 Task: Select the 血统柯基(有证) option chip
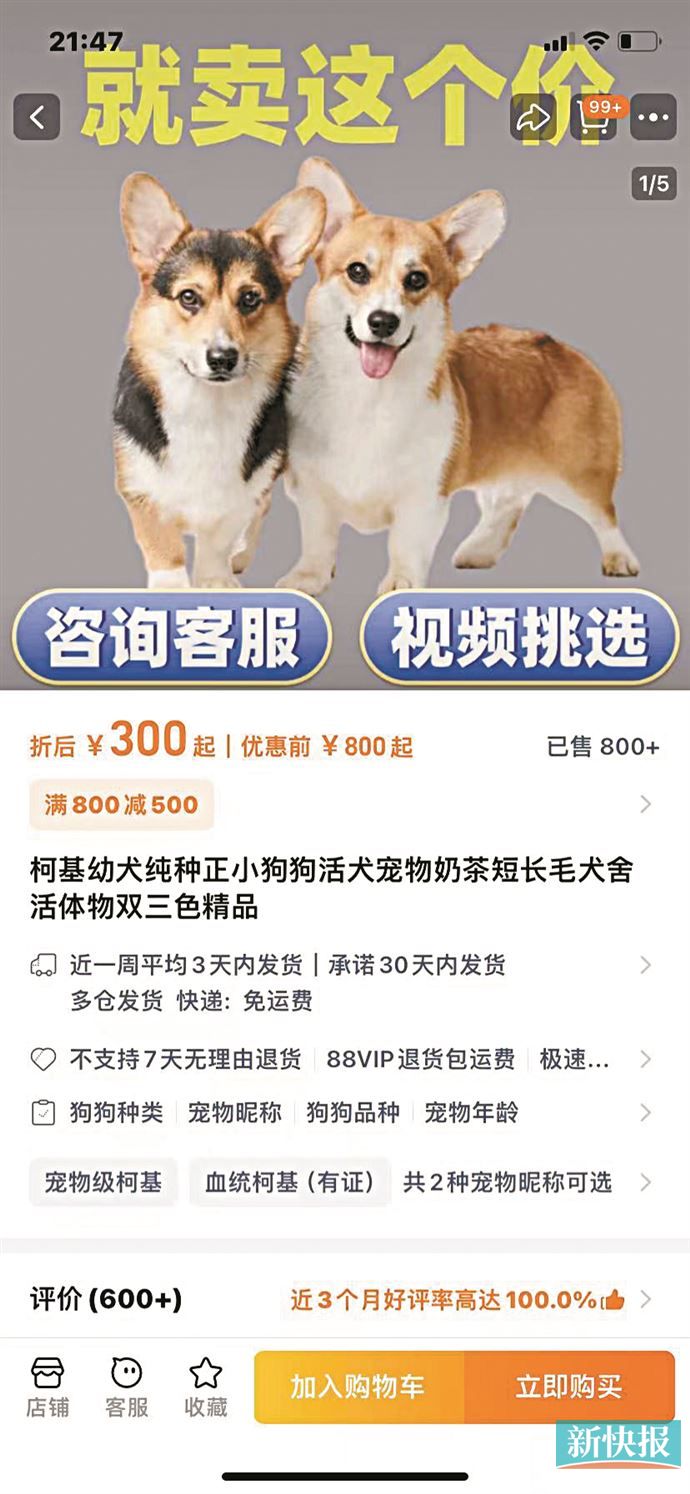pyautogui.click(x=290, y=1183)
